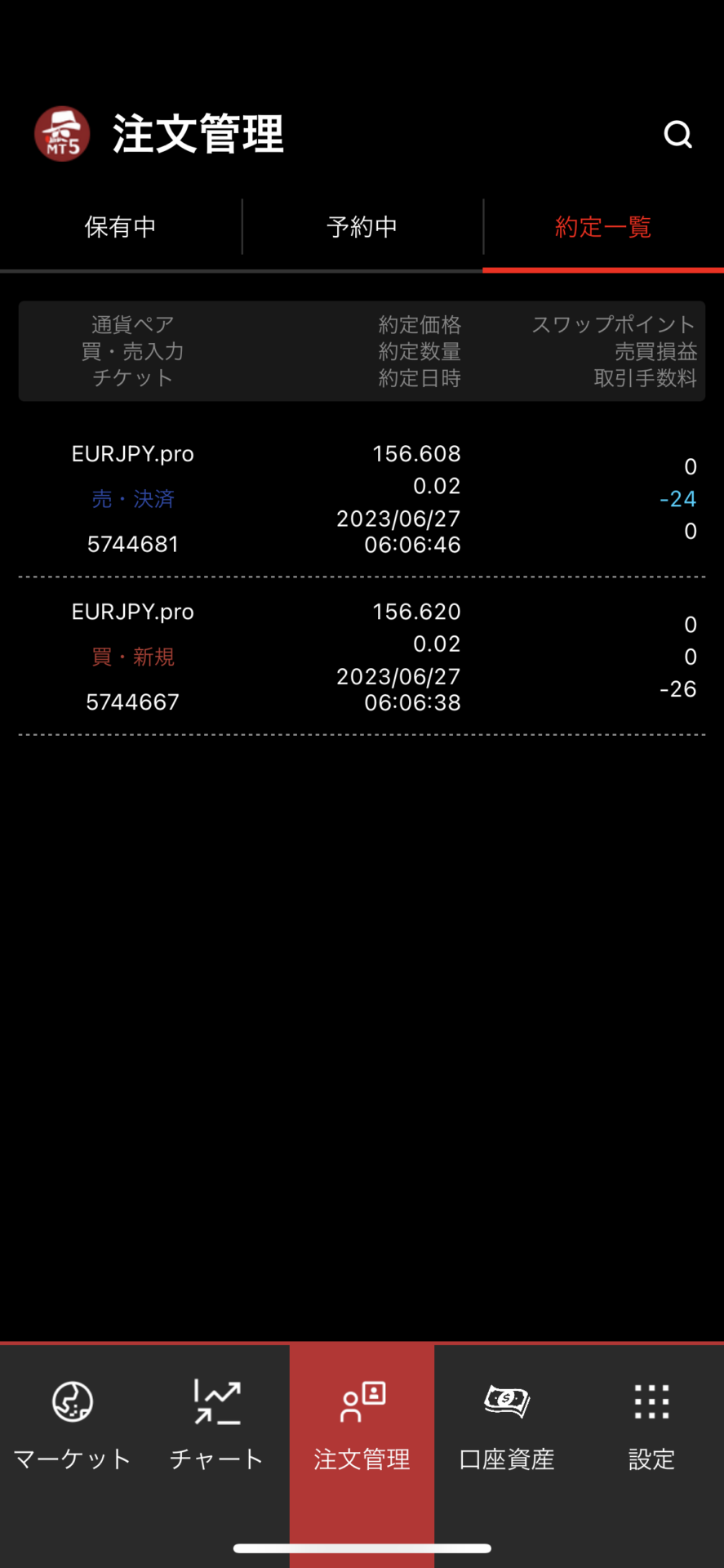Open the search magnifier icon
724x1568 pixels.
[x=677, y=134]
